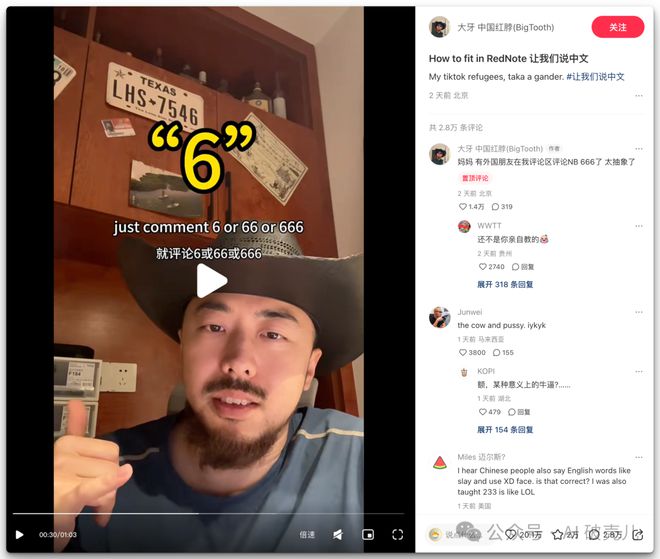Viewport: 660px width, 559px height.
Task: Play the video with the center play button
Action: 211,281
